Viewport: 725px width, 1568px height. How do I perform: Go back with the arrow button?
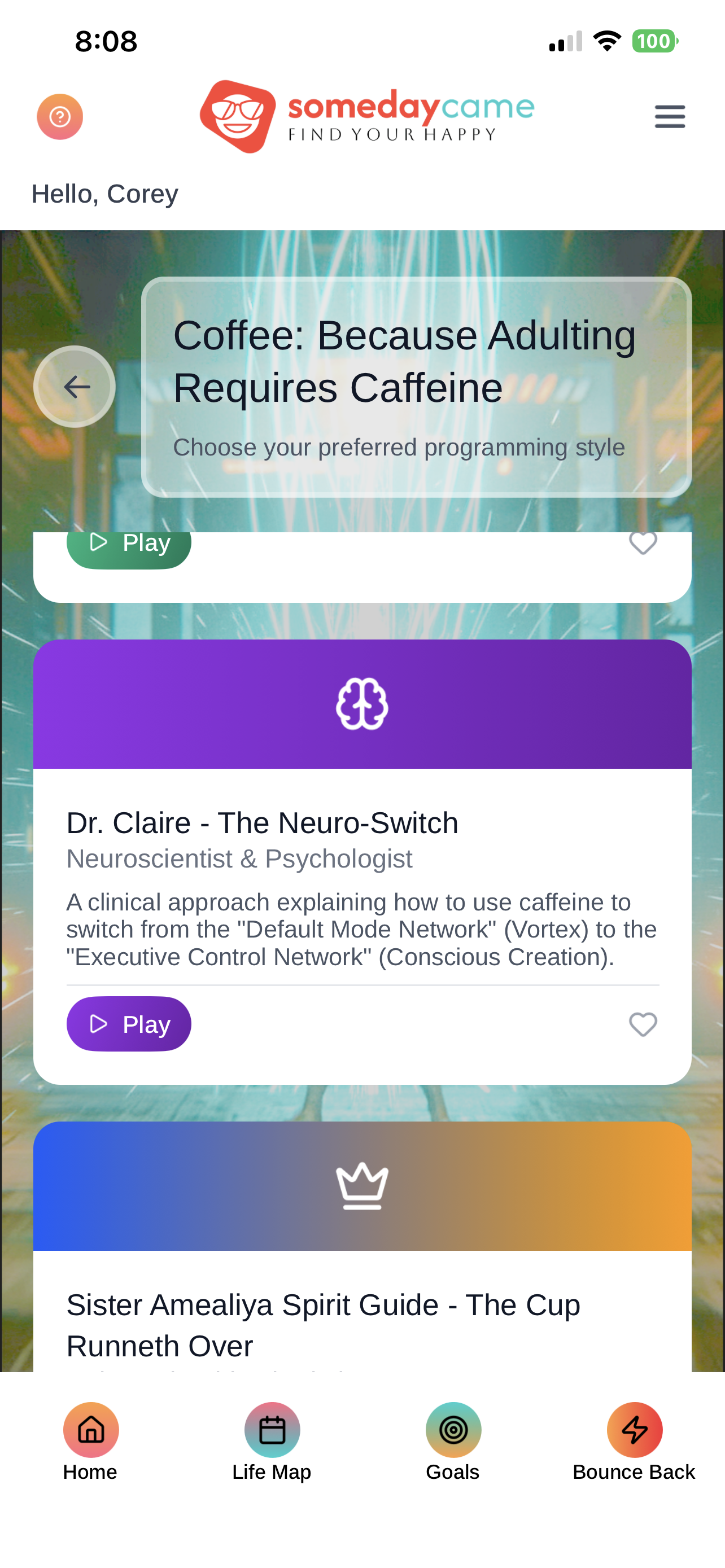(75, 387)
